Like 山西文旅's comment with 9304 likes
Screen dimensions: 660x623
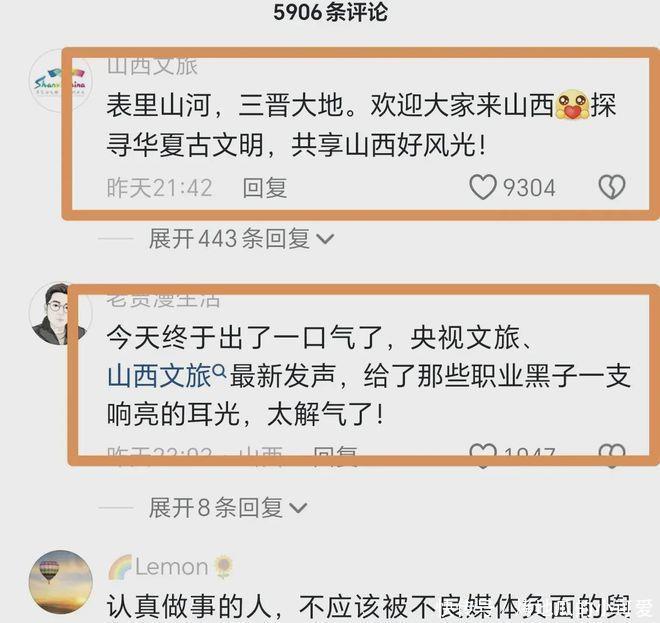click(484, 187)
